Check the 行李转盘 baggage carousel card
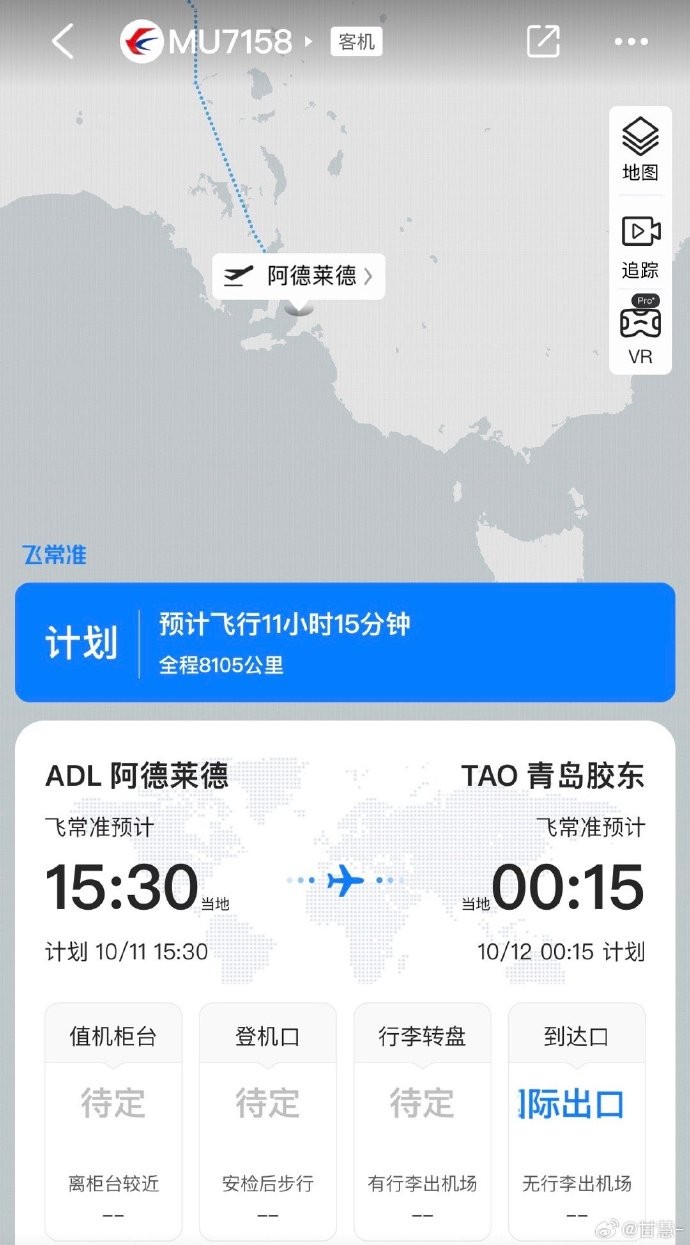The height and width of the screenshot is (1245, 690). 422,1120
